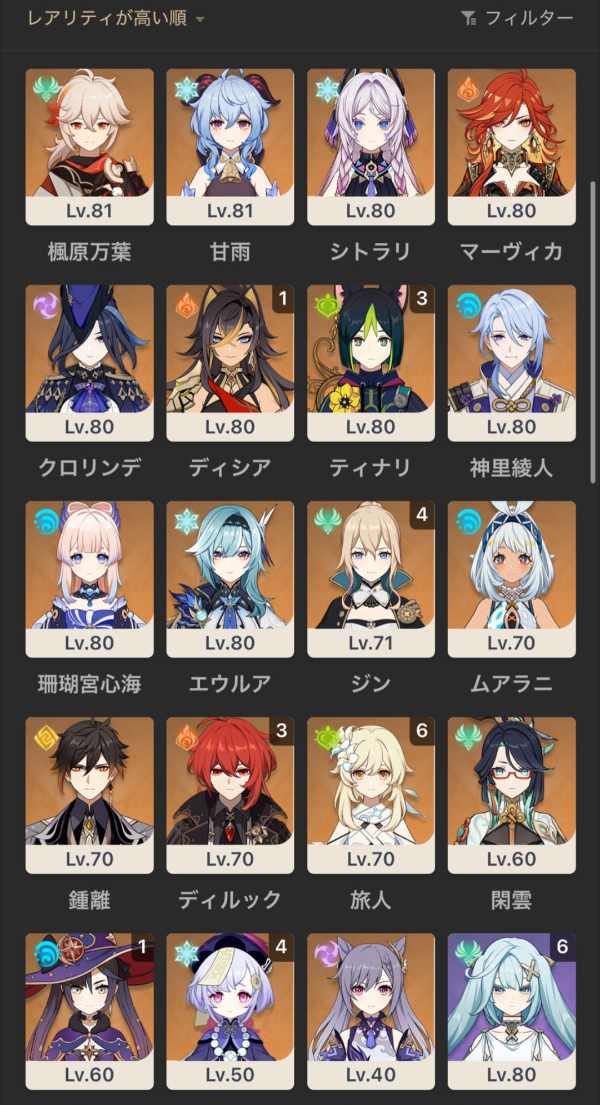Select the 甘雨 character card
600x1105 pixels.
coord(230,146)
